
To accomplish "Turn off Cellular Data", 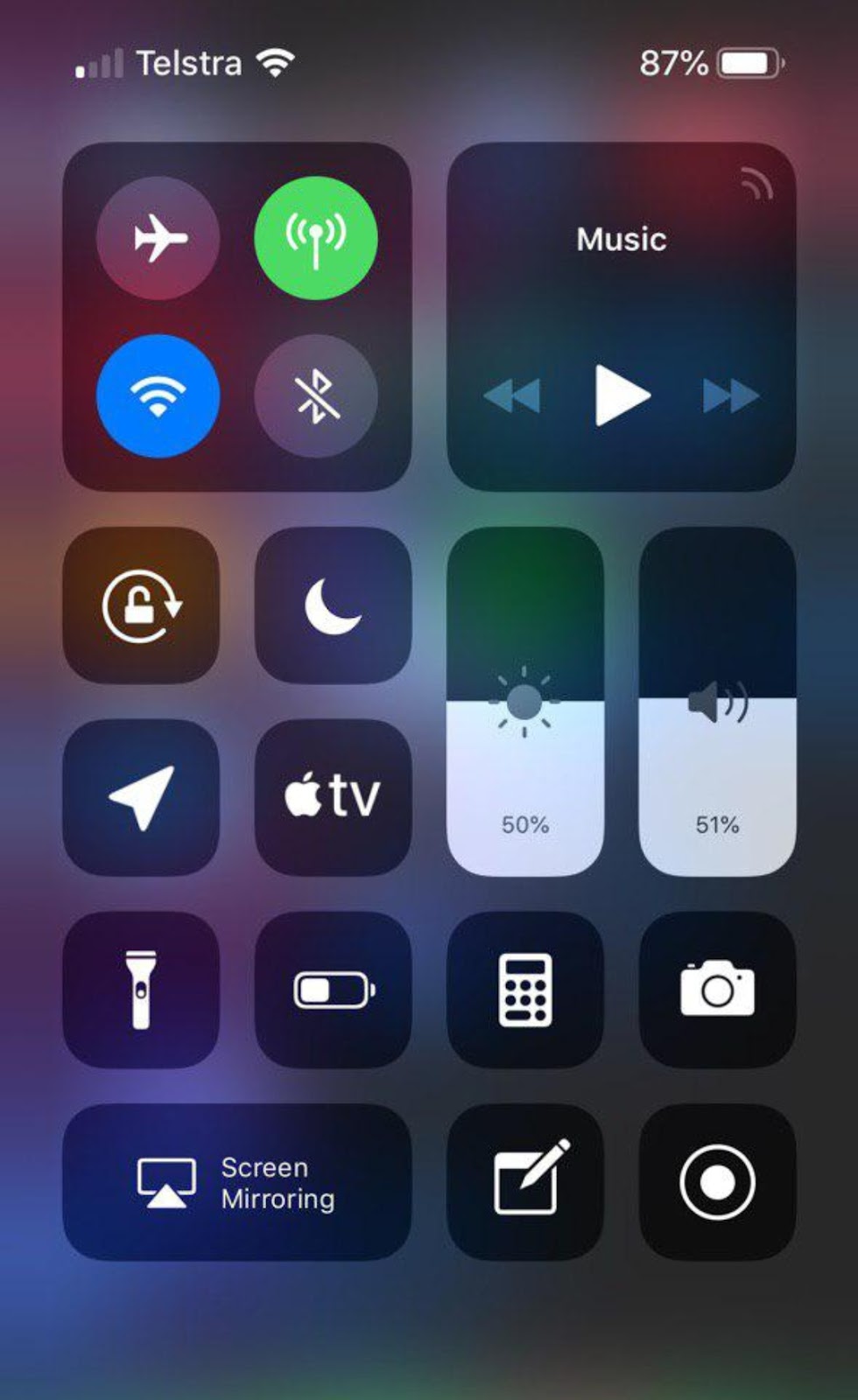I will point(315,238).
